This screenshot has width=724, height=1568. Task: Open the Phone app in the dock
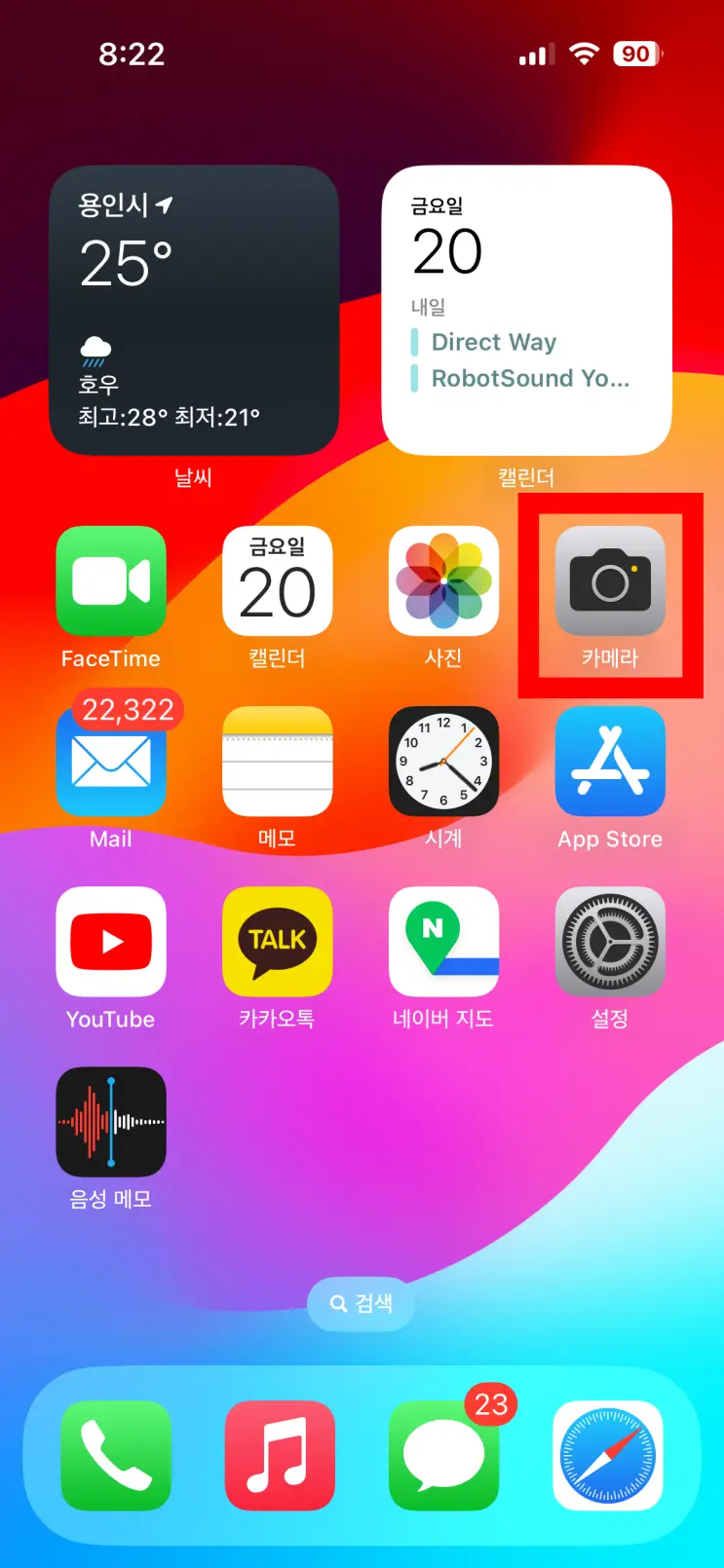[x=116, y=1455]
